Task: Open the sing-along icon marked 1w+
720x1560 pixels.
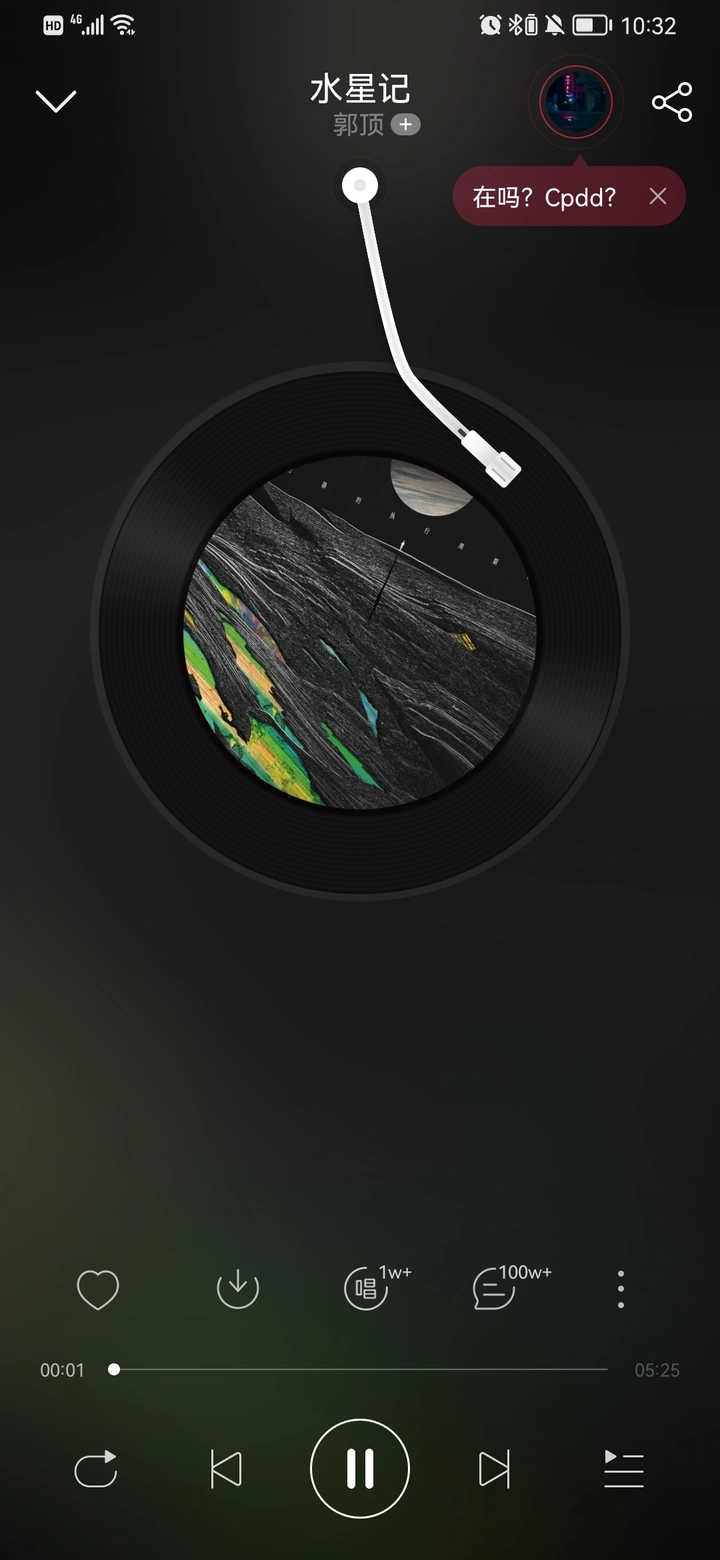Action: pyautogui.click(x=367, y=1289)
